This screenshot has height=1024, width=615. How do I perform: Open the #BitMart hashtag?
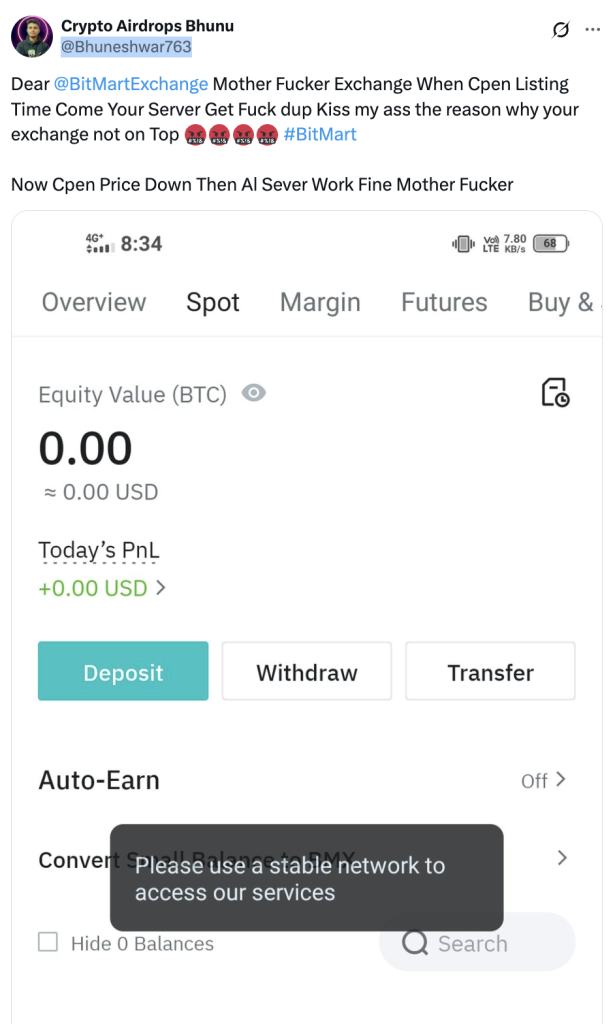pos(320,134)
